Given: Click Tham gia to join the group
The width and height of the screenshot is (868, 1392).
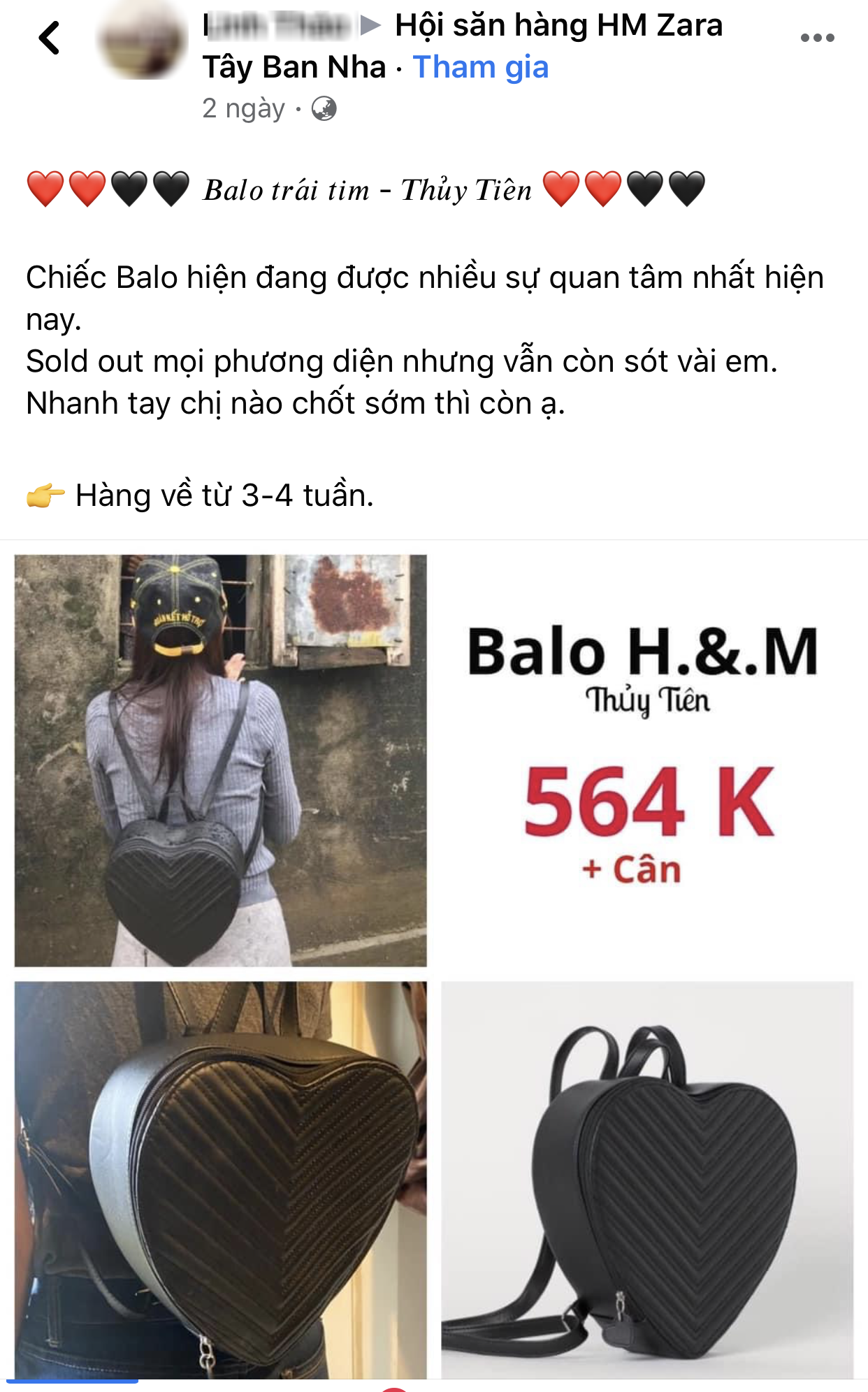Looking at the screenshot, I should pyautogui.click(x=479, y=68).
